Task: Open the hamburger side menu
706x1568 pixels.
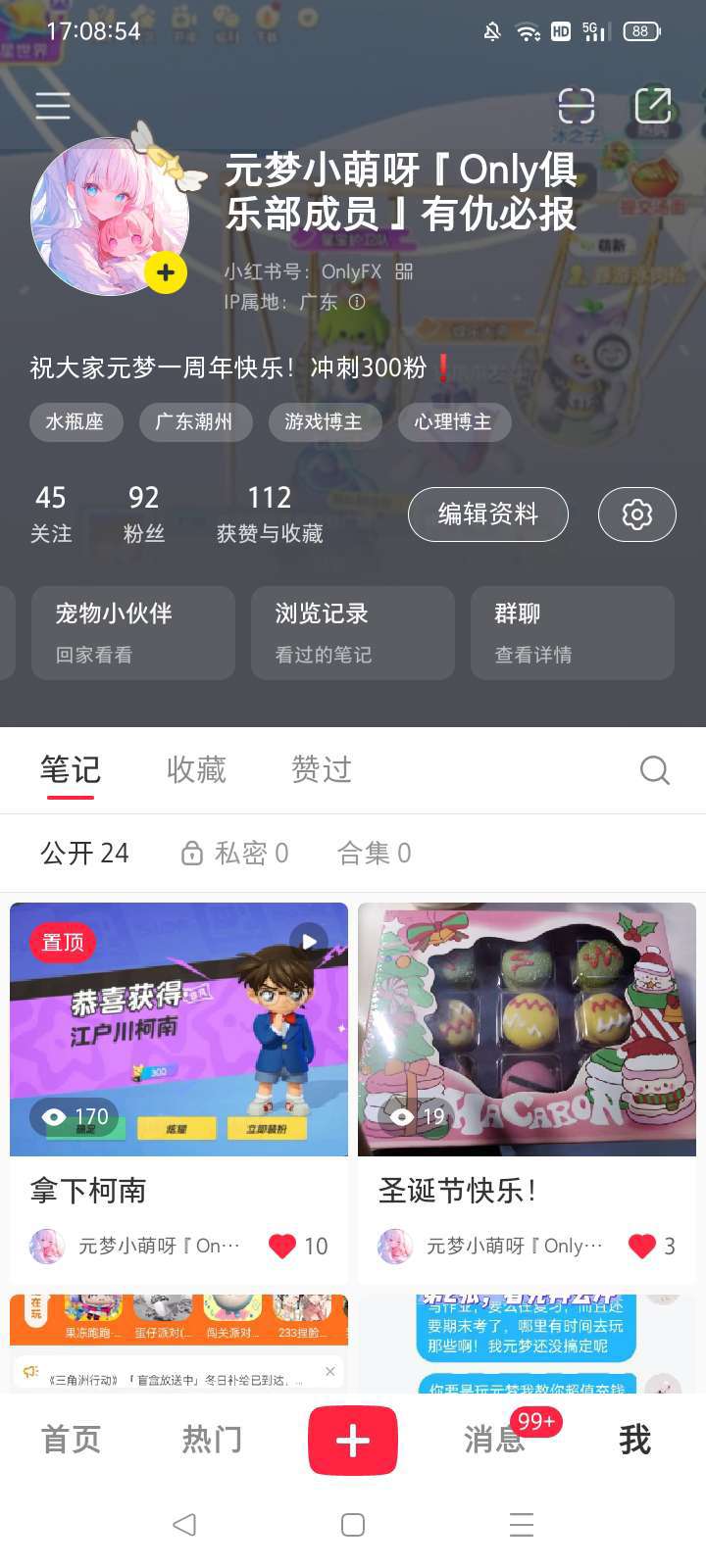Action: click(53, 106)
